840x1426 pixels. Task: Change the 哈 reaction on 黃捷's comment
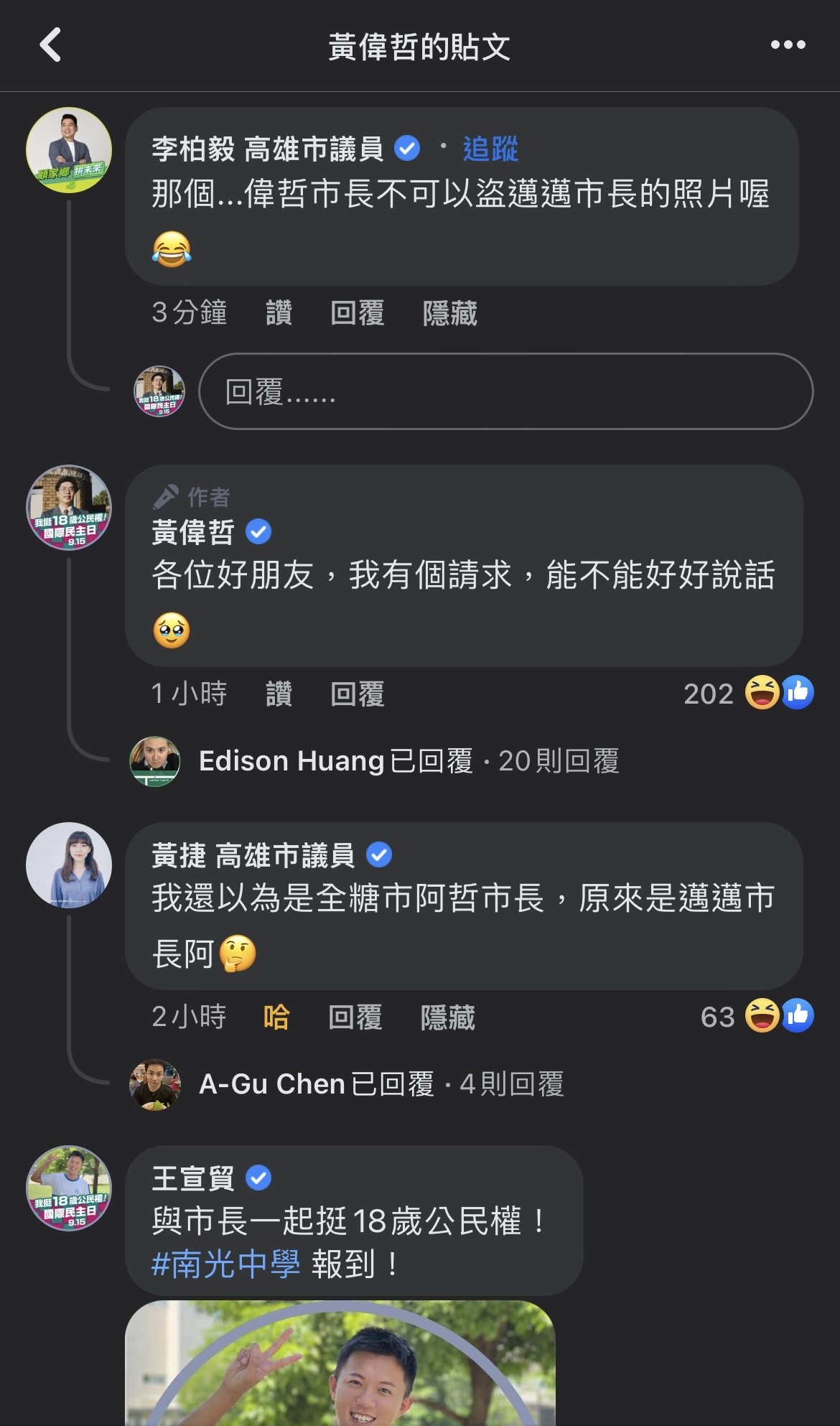[276, 1017]
